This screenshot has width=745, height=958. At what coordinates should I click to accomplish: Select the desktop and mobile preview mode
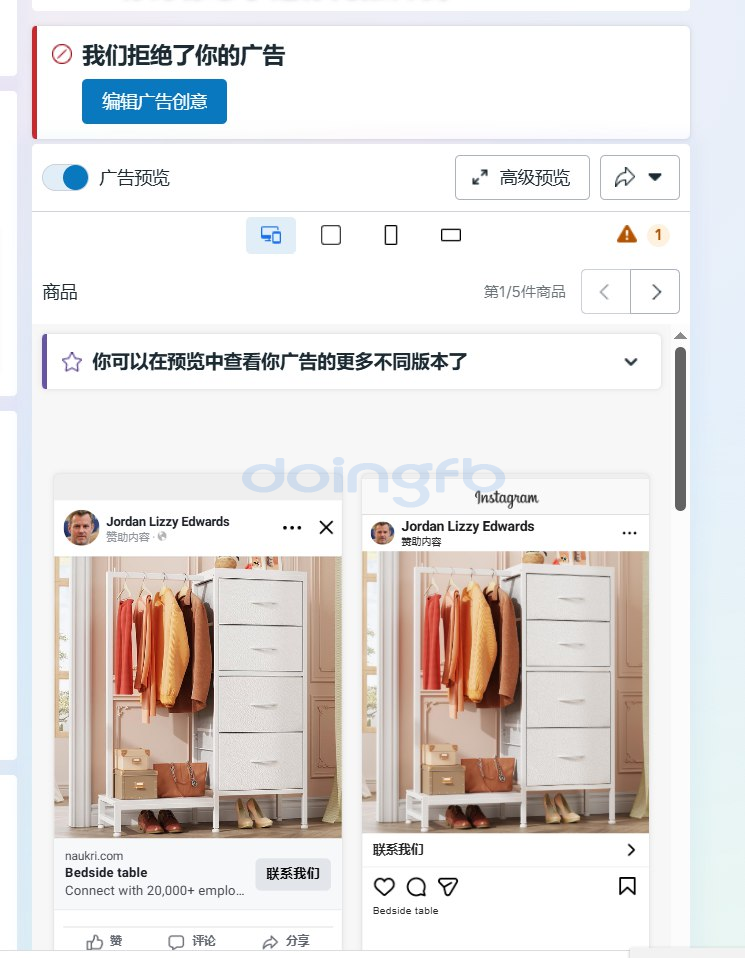[x=270, y=235]
